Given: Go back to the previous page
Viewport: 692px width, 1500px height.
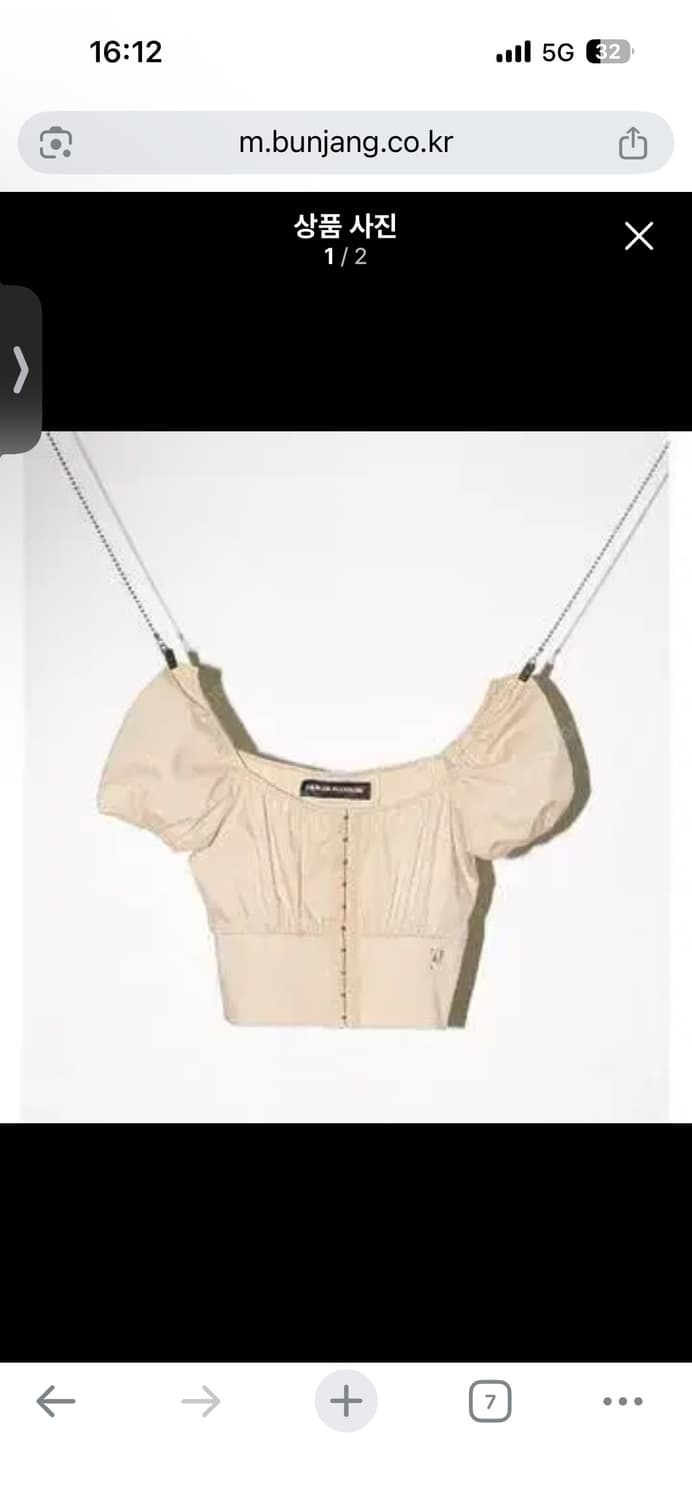Looking at the screenshot, I should point(56,1402).
